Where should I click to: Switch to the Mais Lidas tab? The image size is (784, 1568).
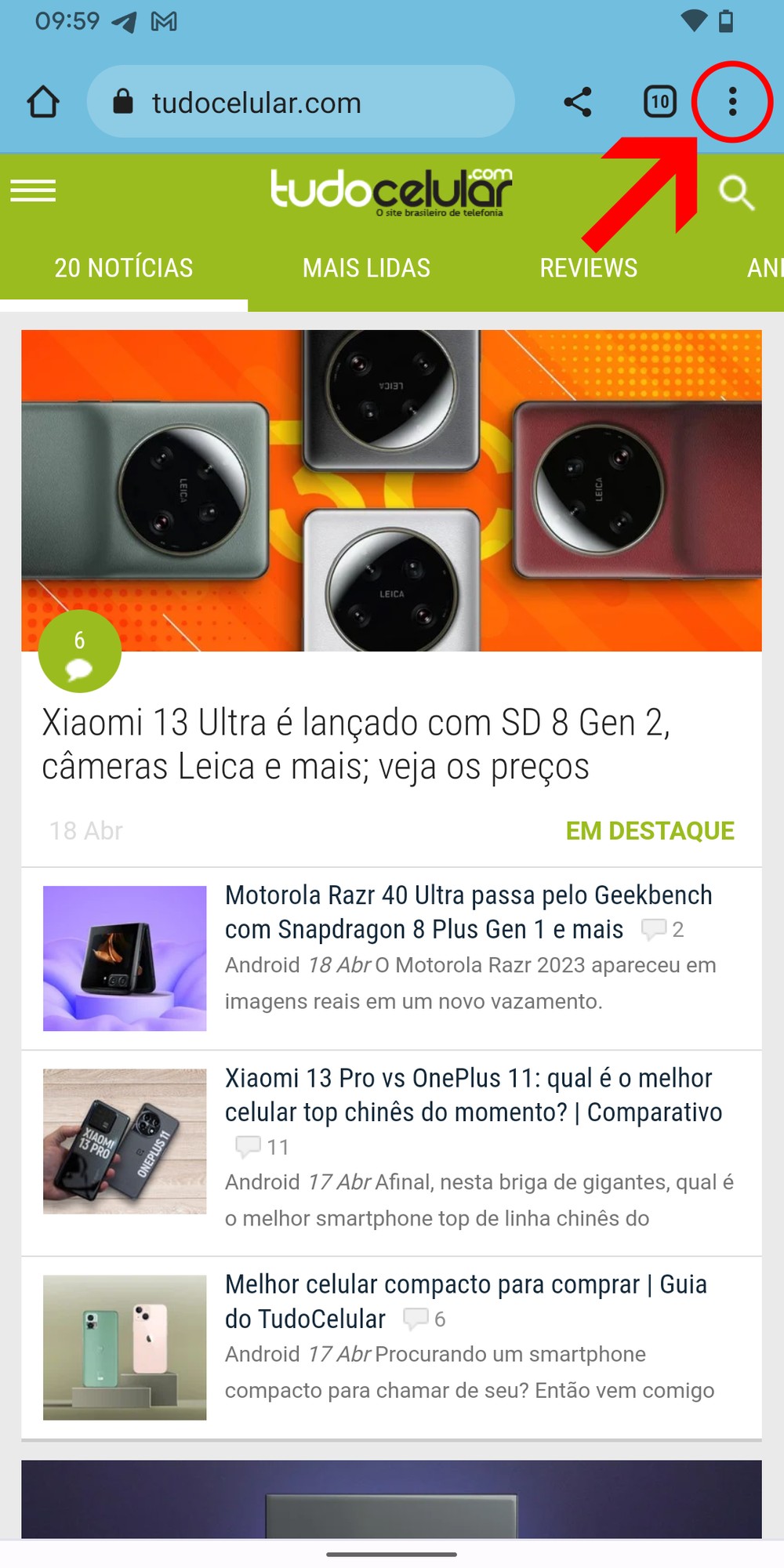click(366, 268)
